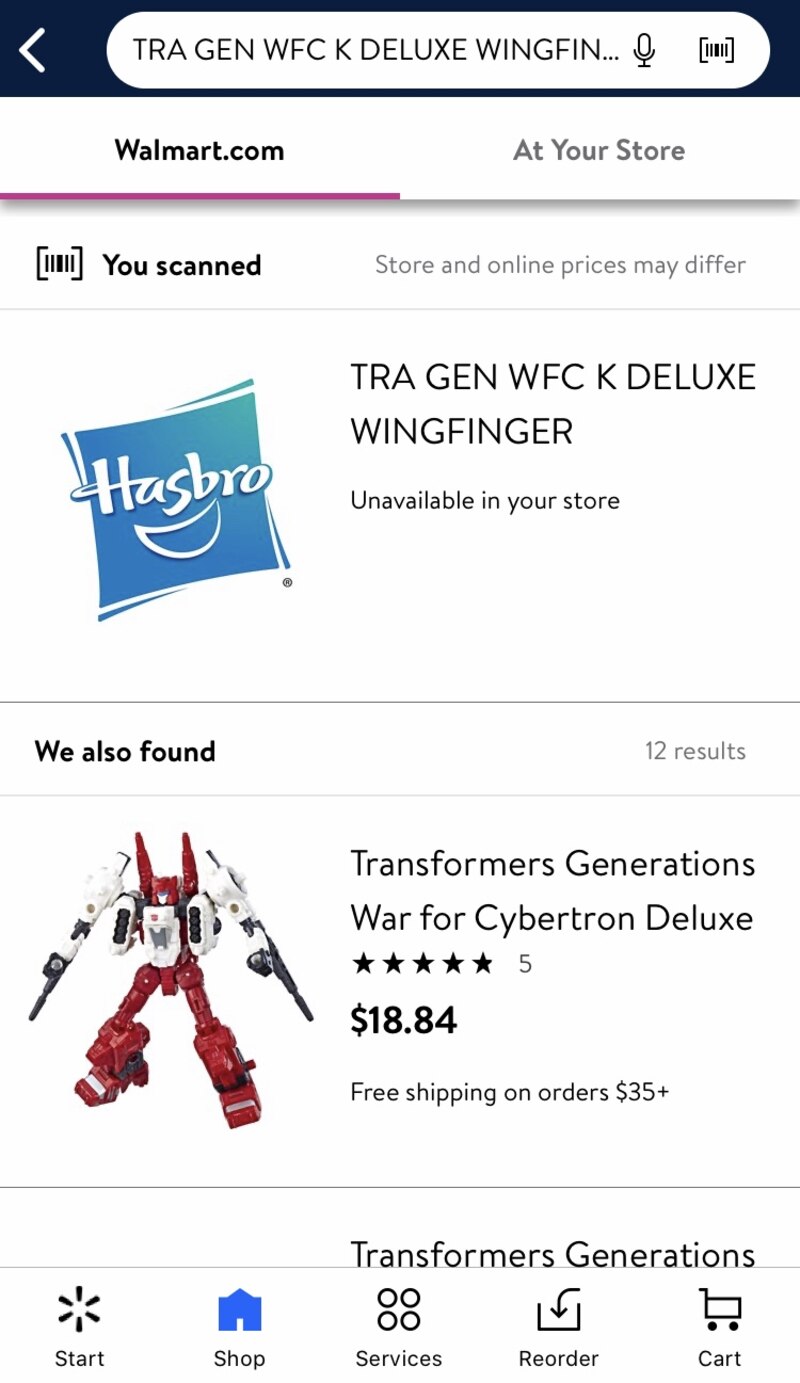800x1383 pixels.
Task: Start voice search with the microphone icon
Action: pyautogui.click(x=645, y=50)
